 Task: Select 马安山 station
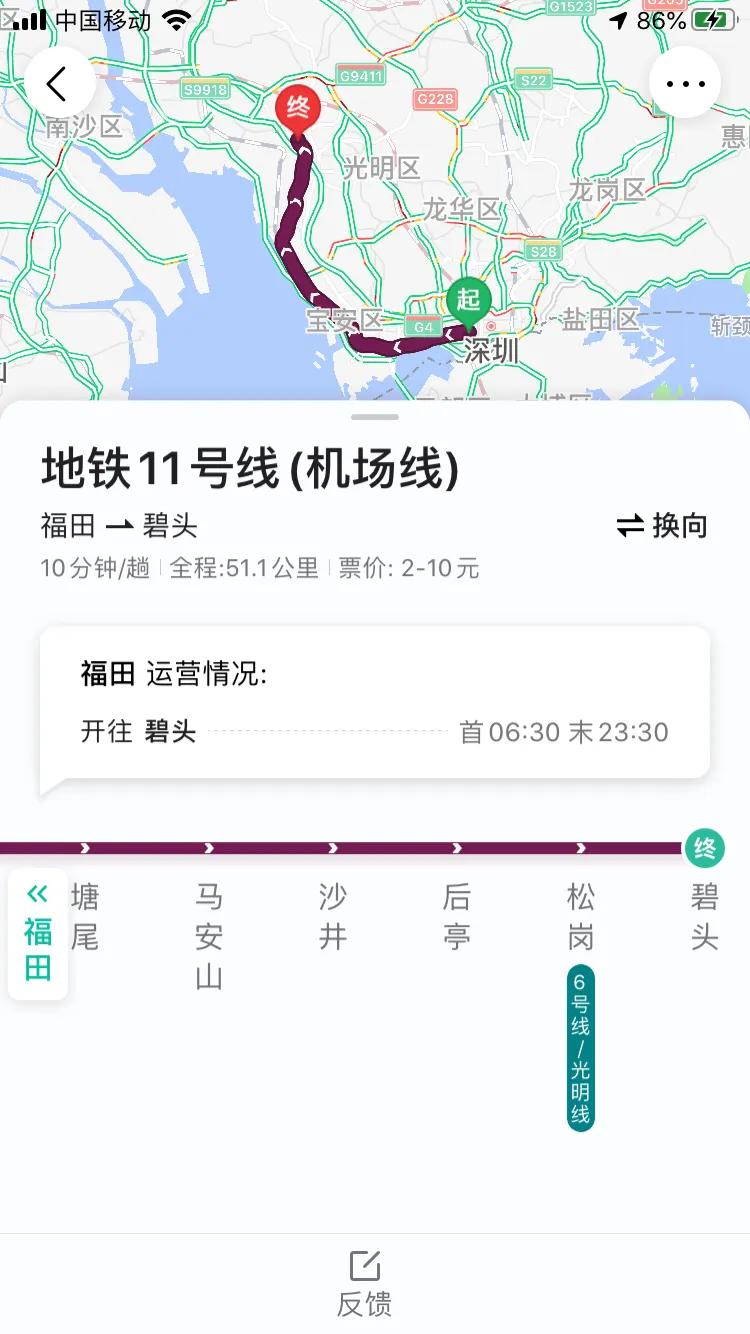(208, 936)
